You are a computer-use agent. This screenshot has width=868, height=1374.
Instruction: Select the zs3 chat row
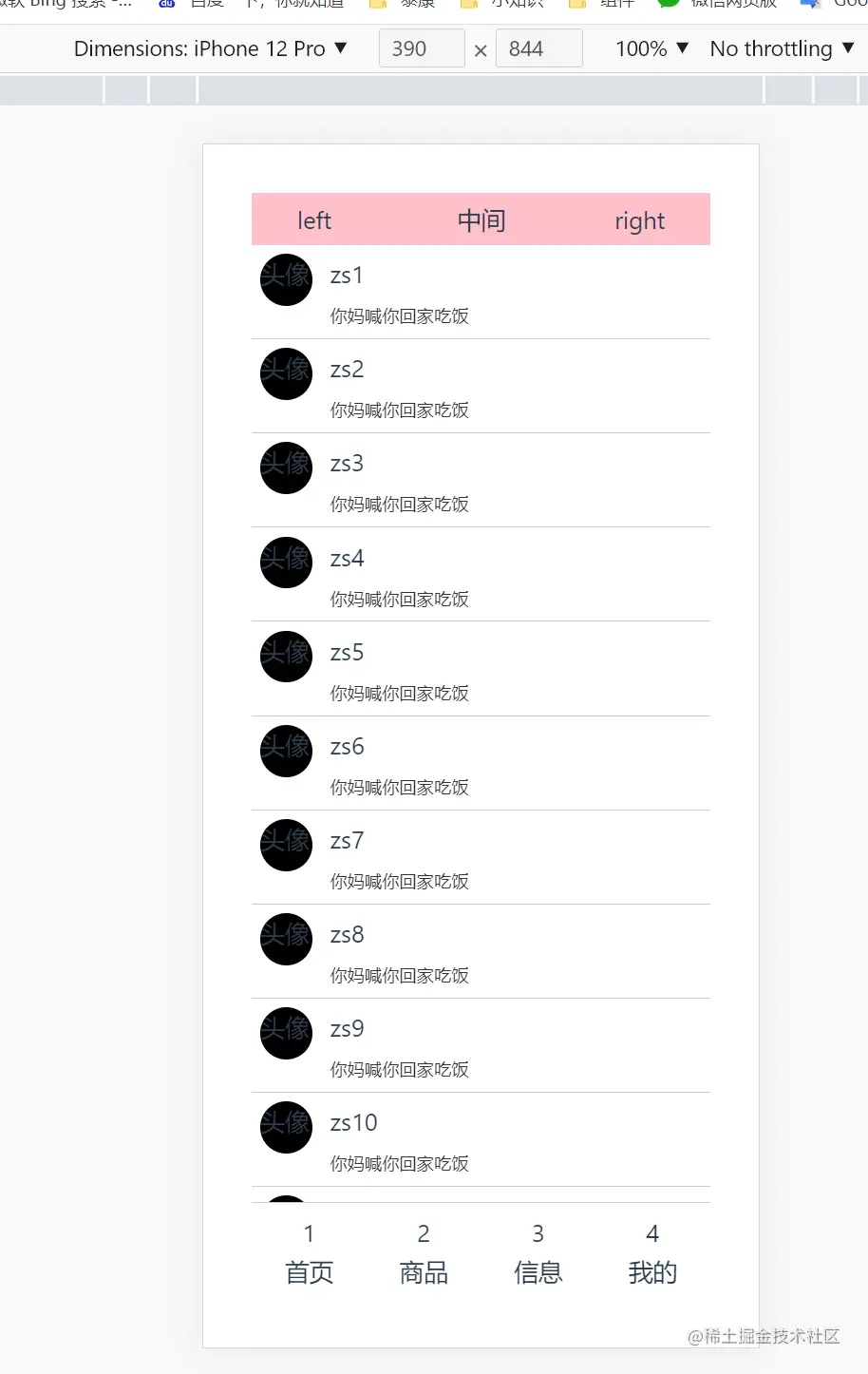tap(481, 481)
